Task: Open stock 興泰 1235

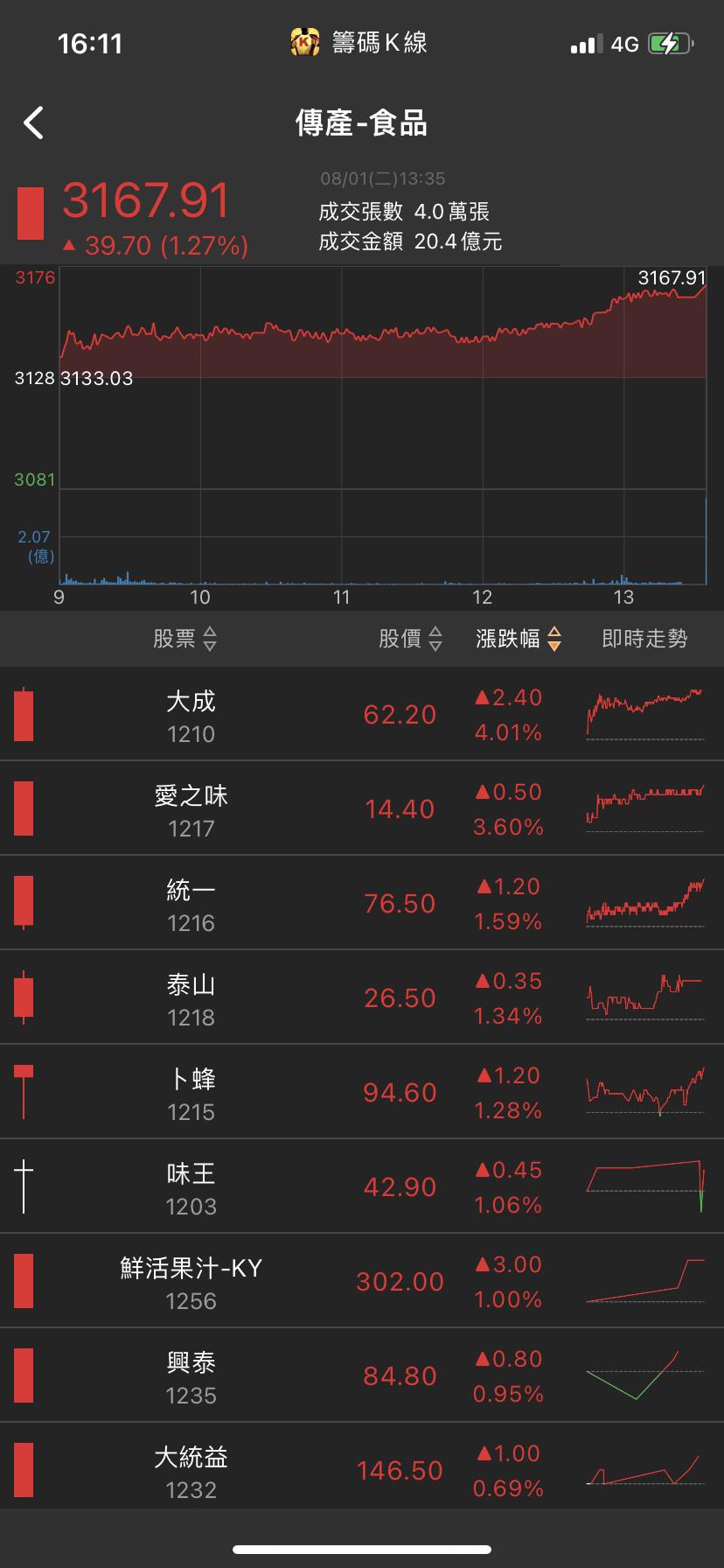Action: click(362, 1375)
